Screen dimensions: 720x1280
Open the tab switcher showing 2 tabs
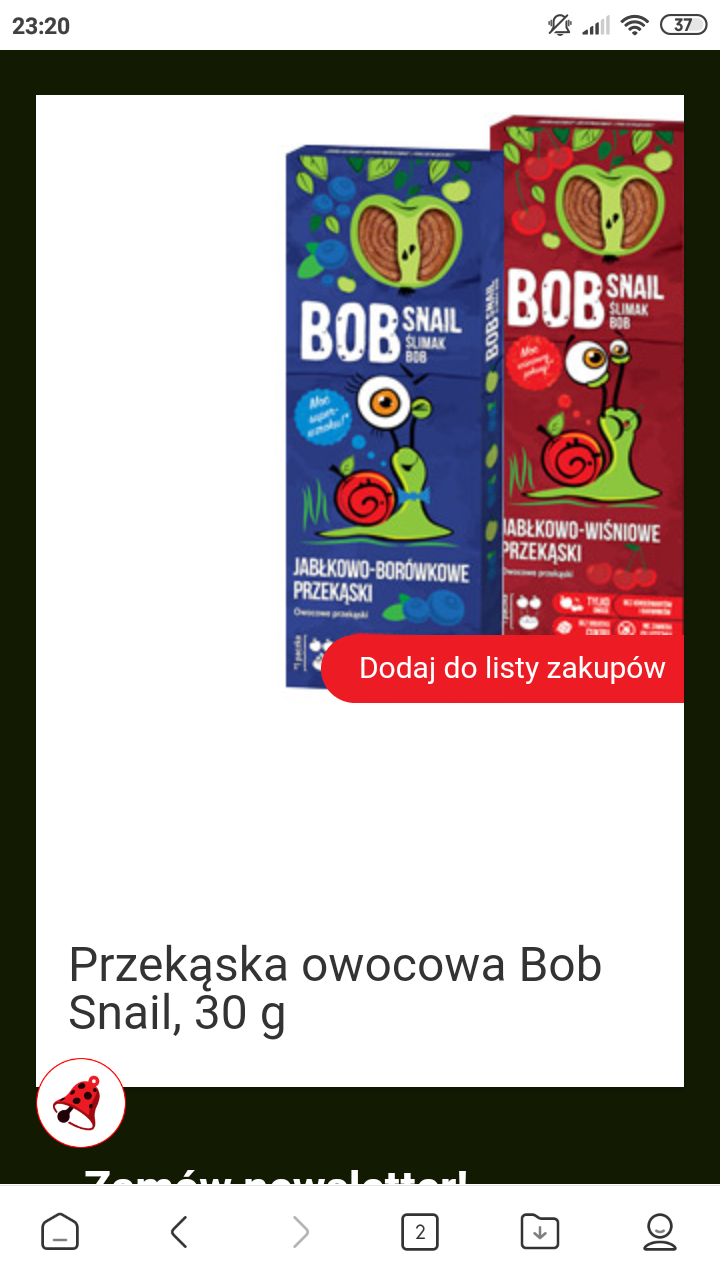tap(420, 1232)
